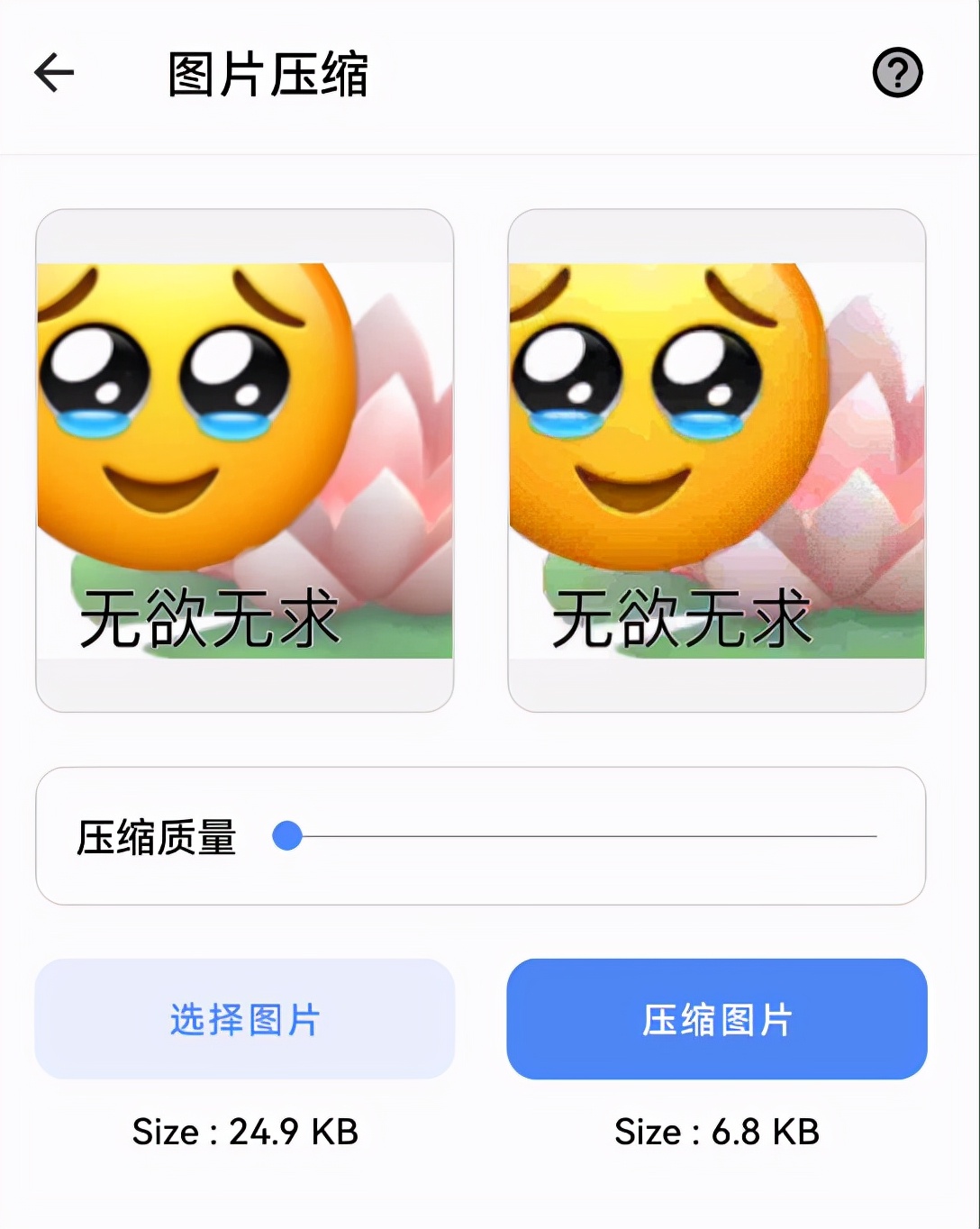The height and width of the screenshot is (1229, 980).
Task: Click the blue compress button
Action: tap(718, 1018)
